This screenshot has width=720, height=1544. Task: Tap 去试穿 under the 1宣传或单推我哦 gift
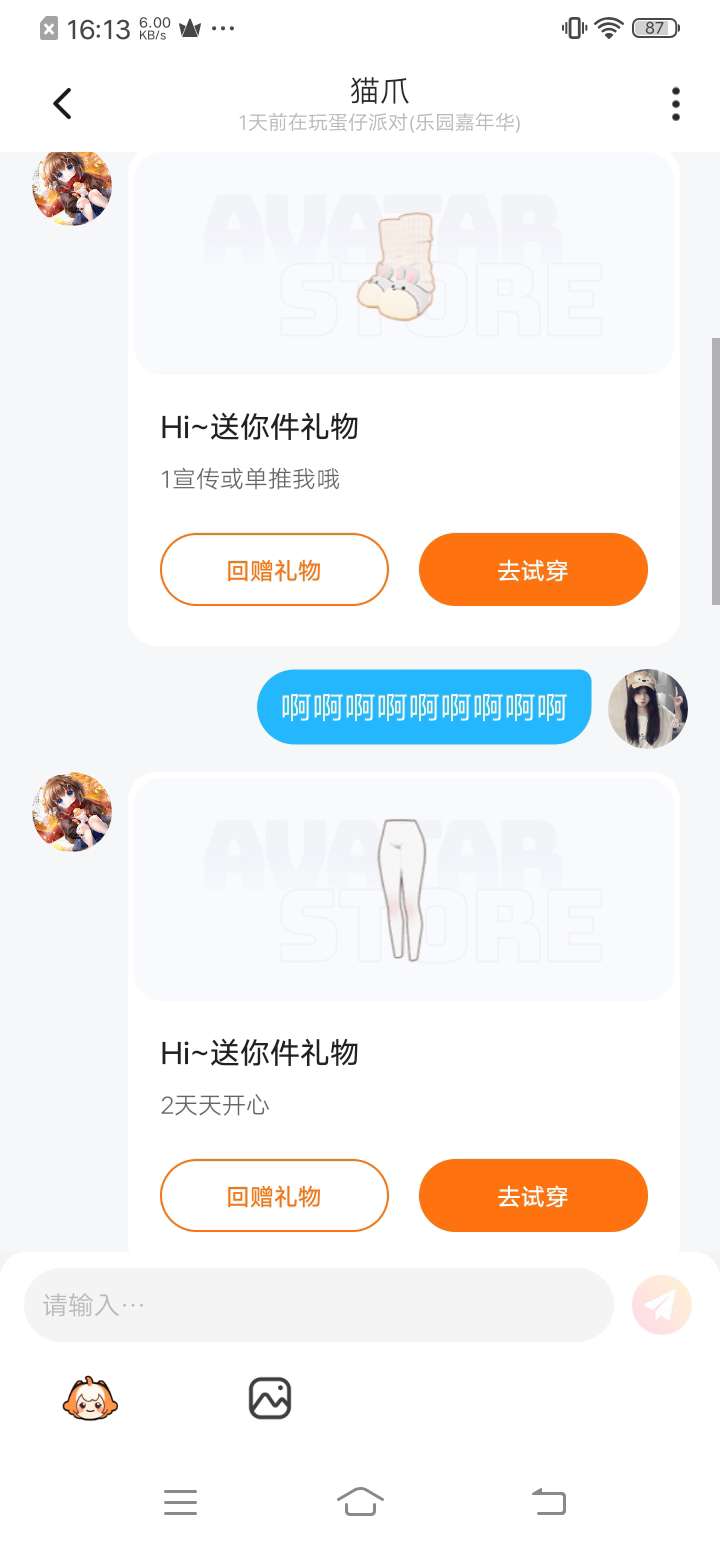pyautogui.click(x=533, y=570)
